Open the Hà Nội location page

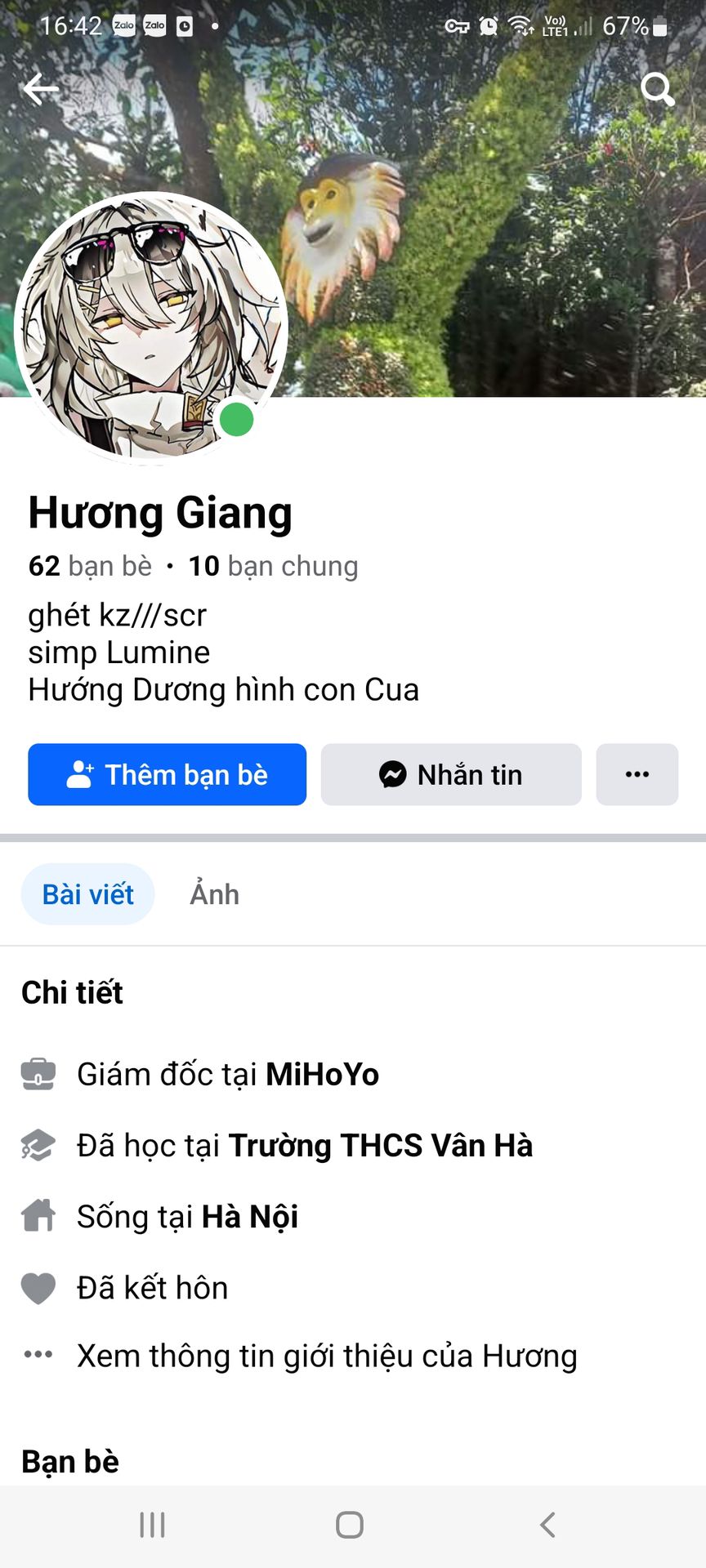pyautogui.click(x=249, y=1216)
